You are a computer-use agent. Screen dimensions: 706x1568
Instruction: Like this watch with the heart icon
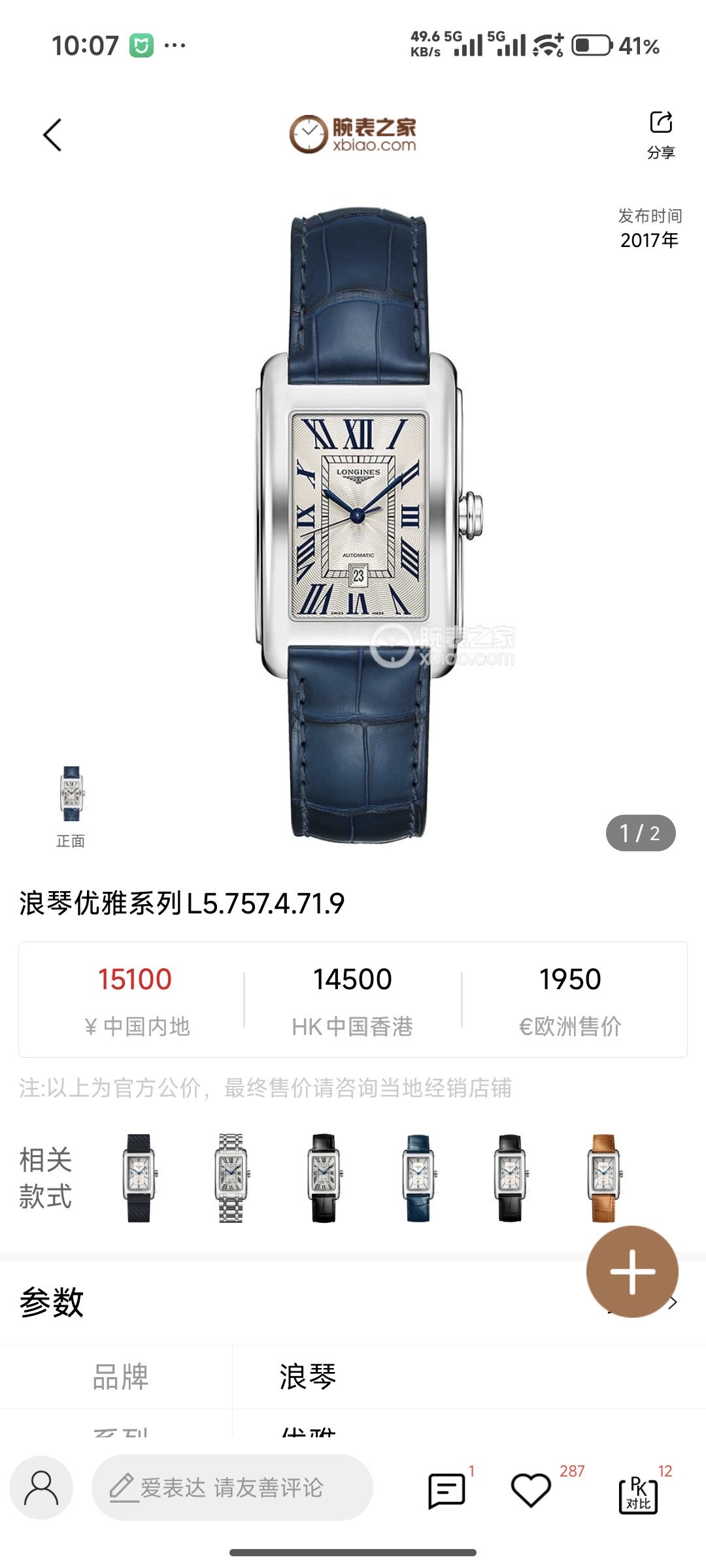(530, 1490)
